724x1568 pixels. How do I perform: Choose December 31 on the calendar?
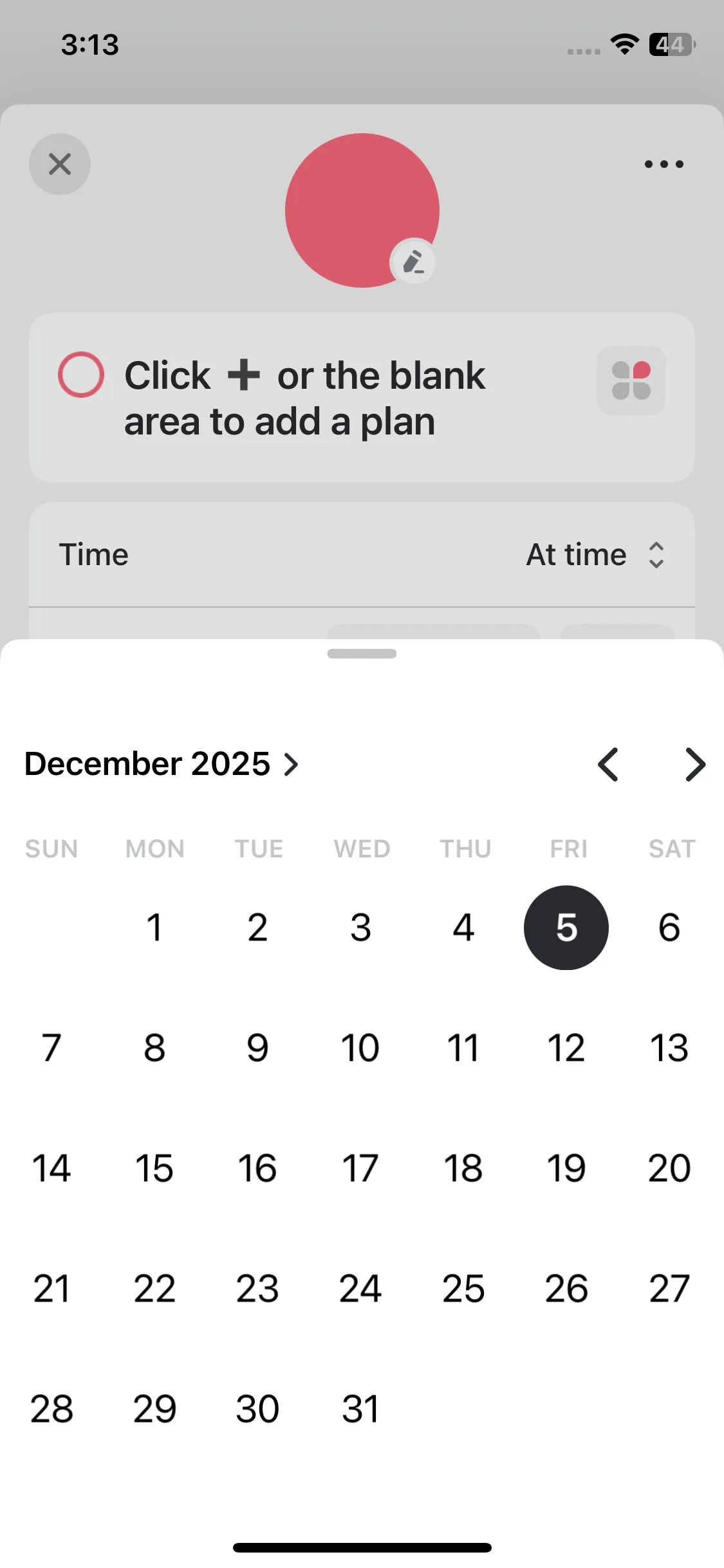[x=360, y=1409]
